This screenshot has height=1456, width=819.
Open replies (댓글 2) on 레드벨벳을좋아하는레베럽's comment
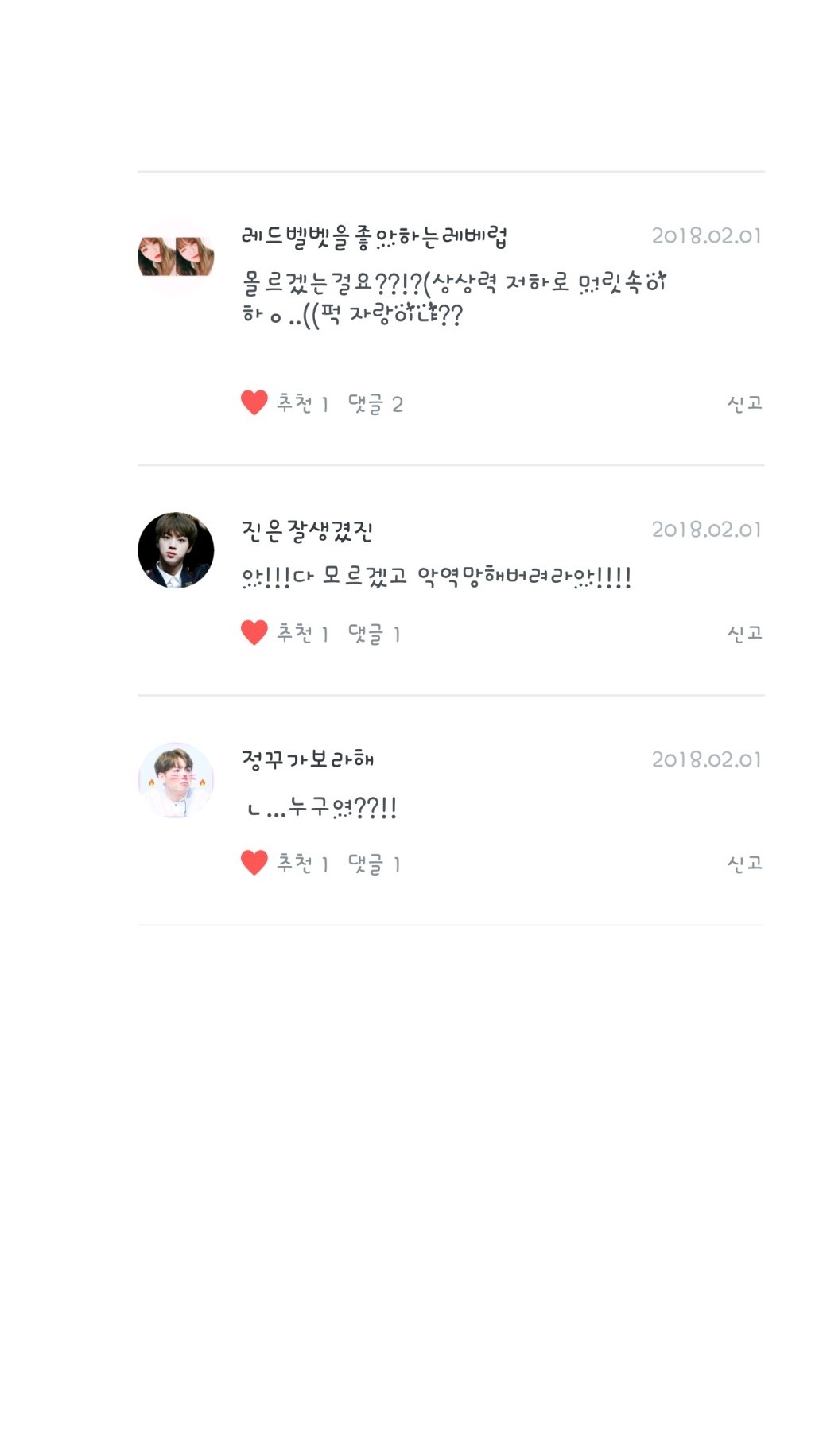375,404
